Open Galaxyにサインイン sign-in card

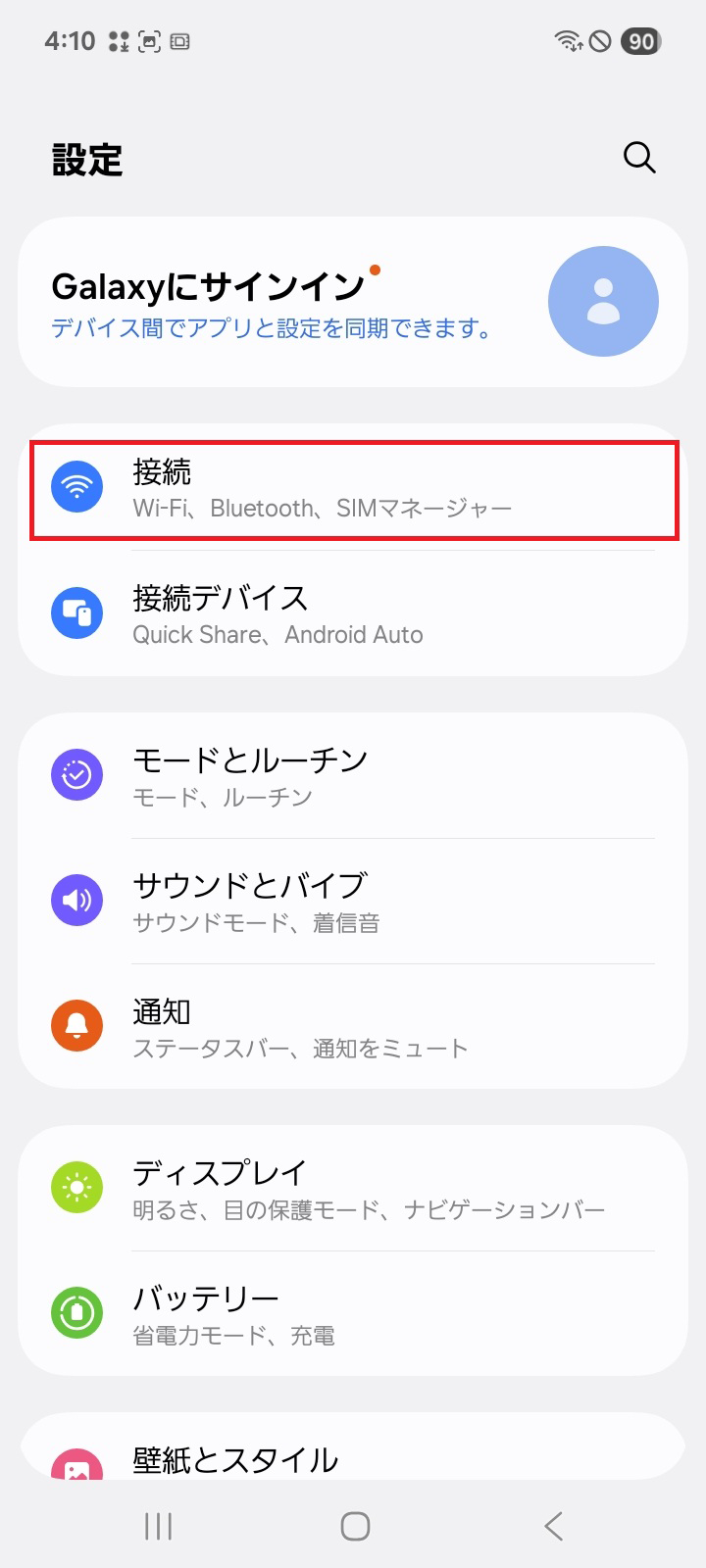[353, 301]
